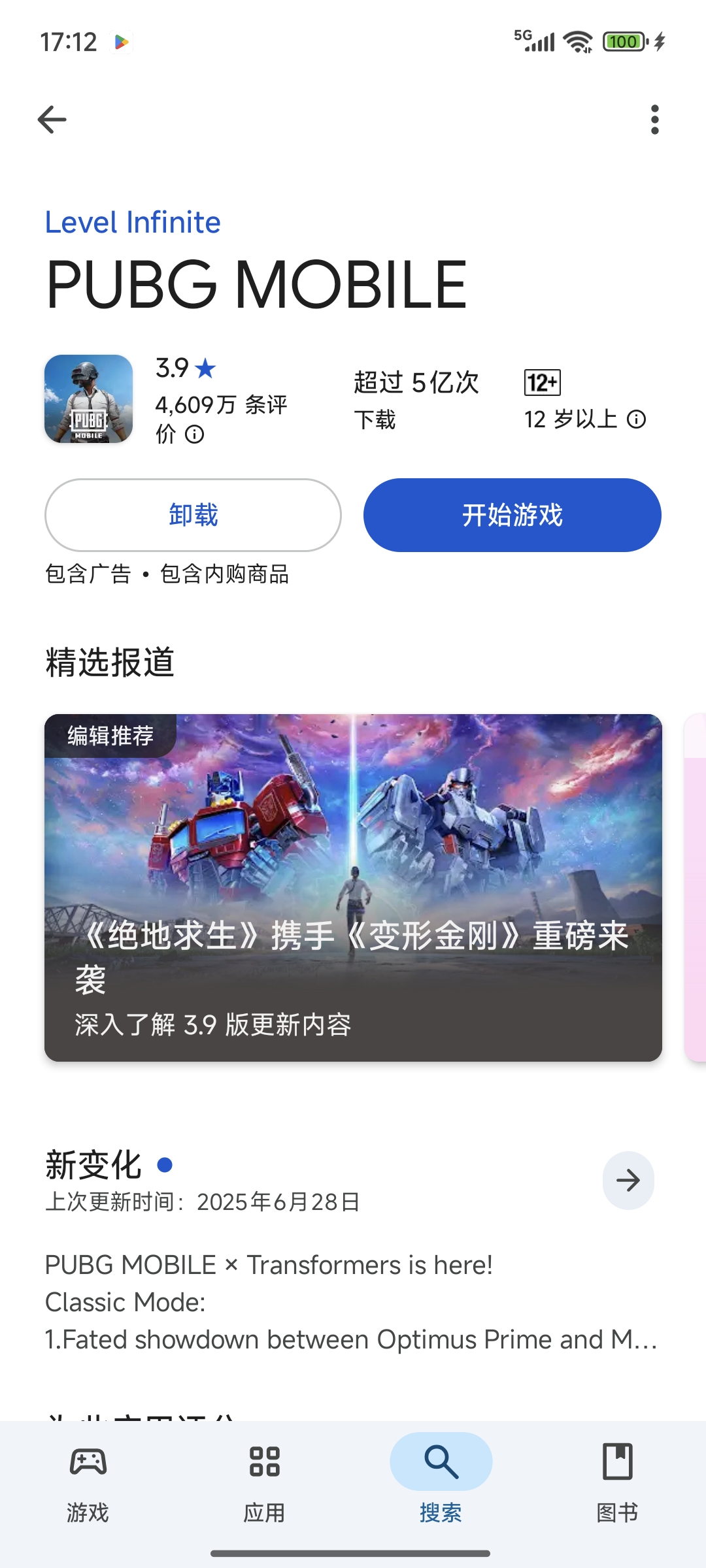Switch to the 应用 tab

(265, 1478)
